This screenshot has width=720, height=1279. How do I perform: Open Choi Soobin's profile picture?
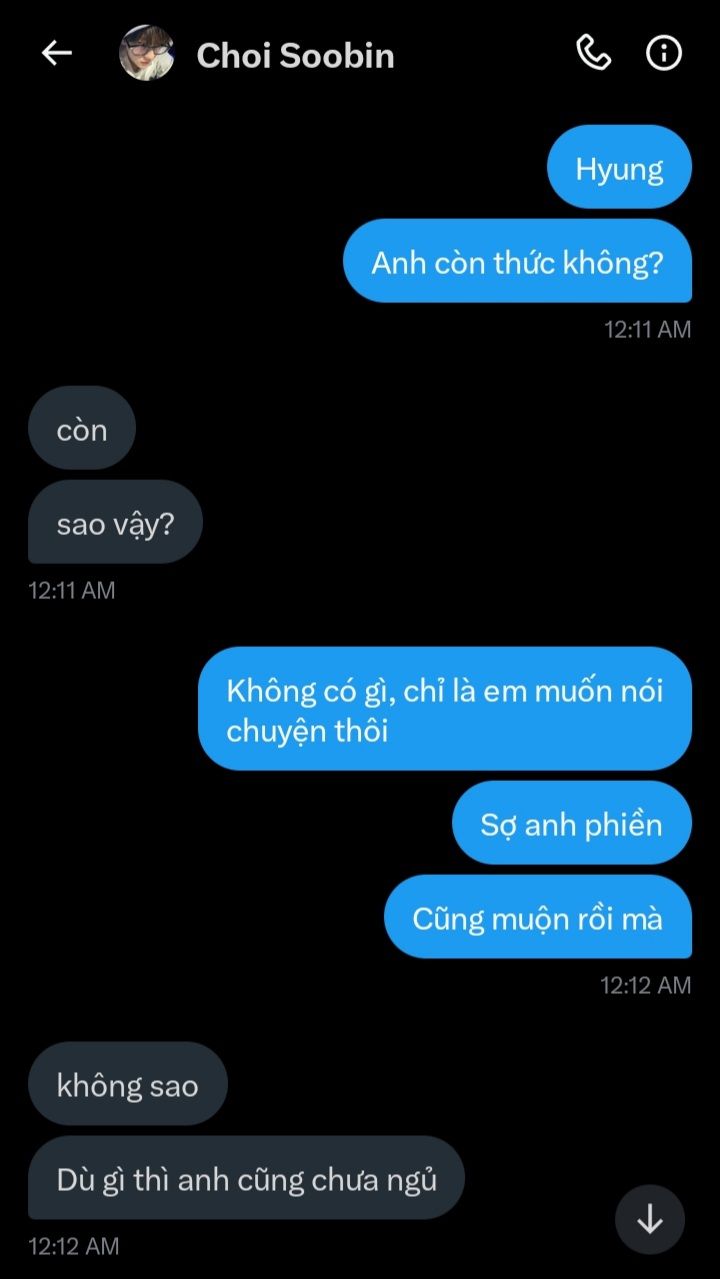coord(147,53)
